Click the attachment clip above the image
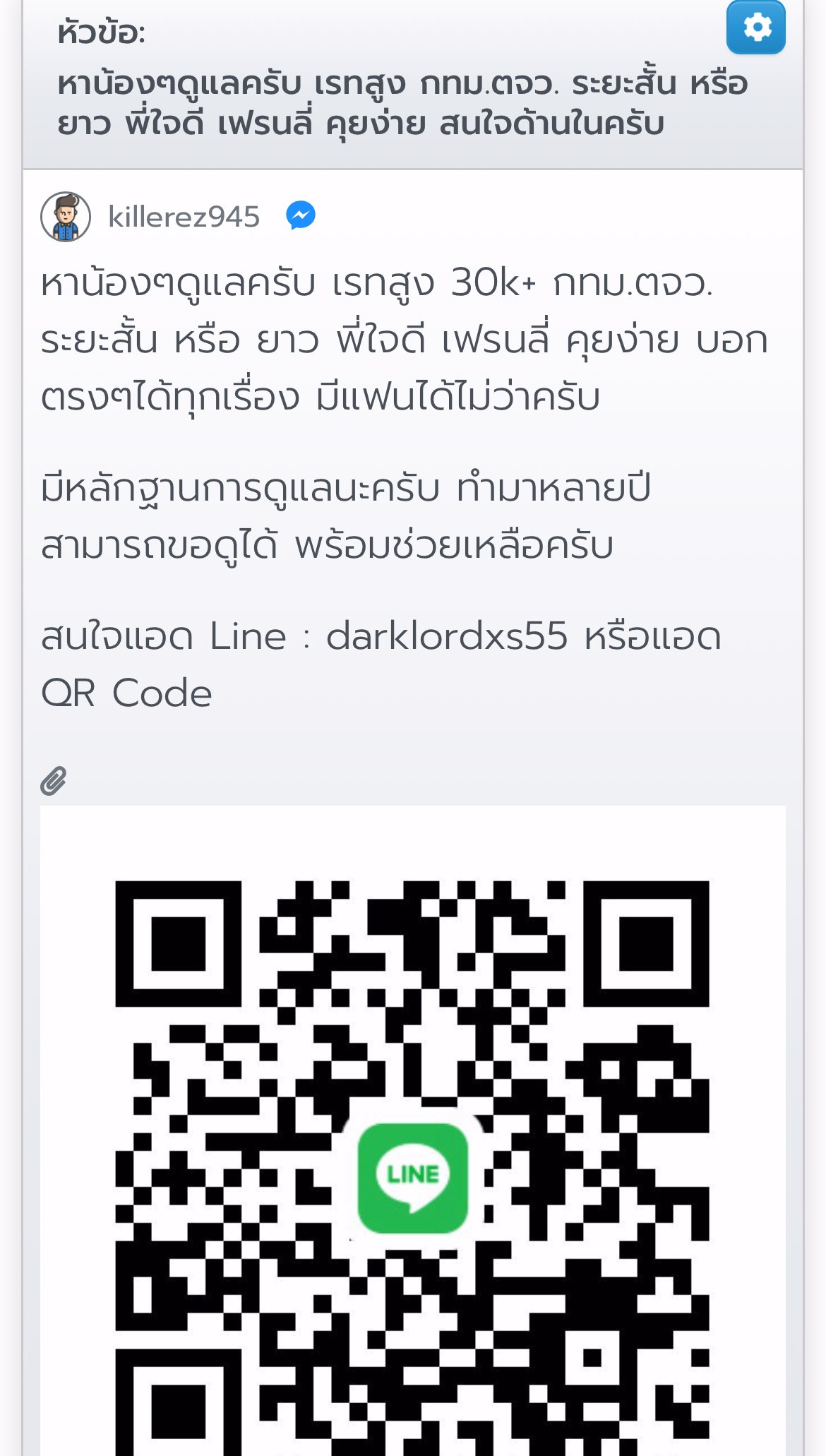 (54, 781)
